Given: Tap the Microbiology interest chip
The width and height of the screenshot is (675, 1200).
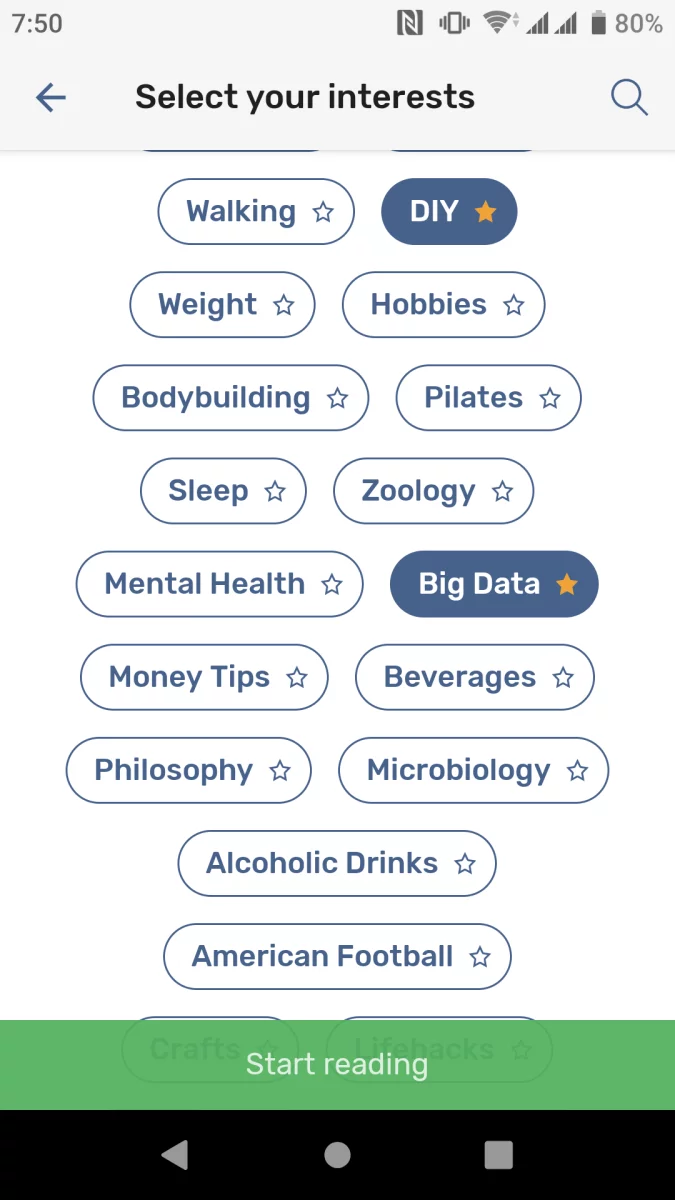Looking at the screenshot, I should pyautogui.click(x=473, y=770).
